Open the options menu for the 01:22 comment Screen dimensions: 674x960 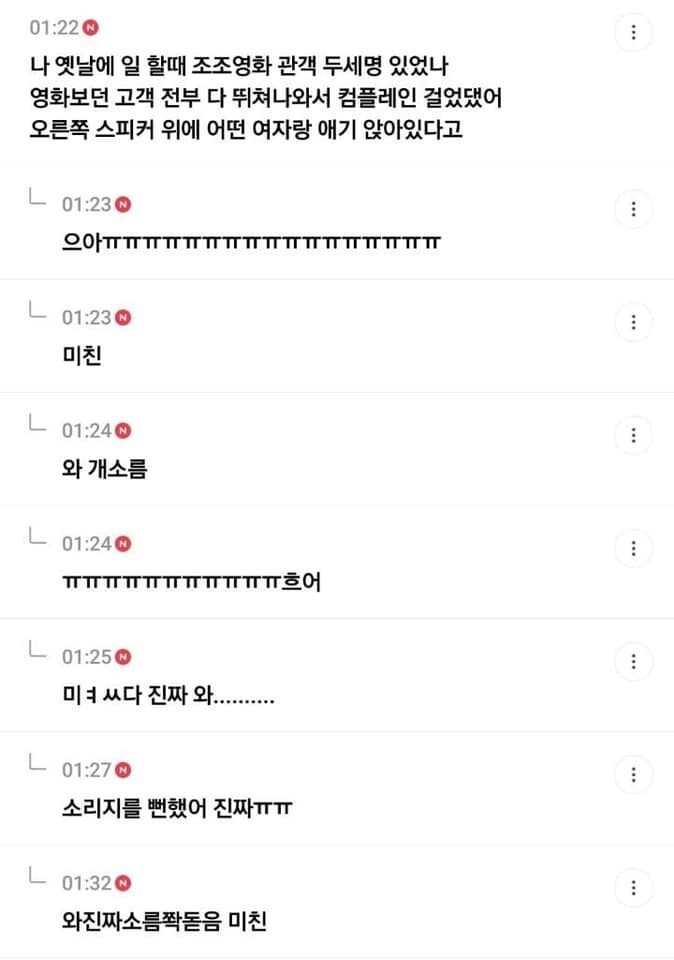point(632,32)
